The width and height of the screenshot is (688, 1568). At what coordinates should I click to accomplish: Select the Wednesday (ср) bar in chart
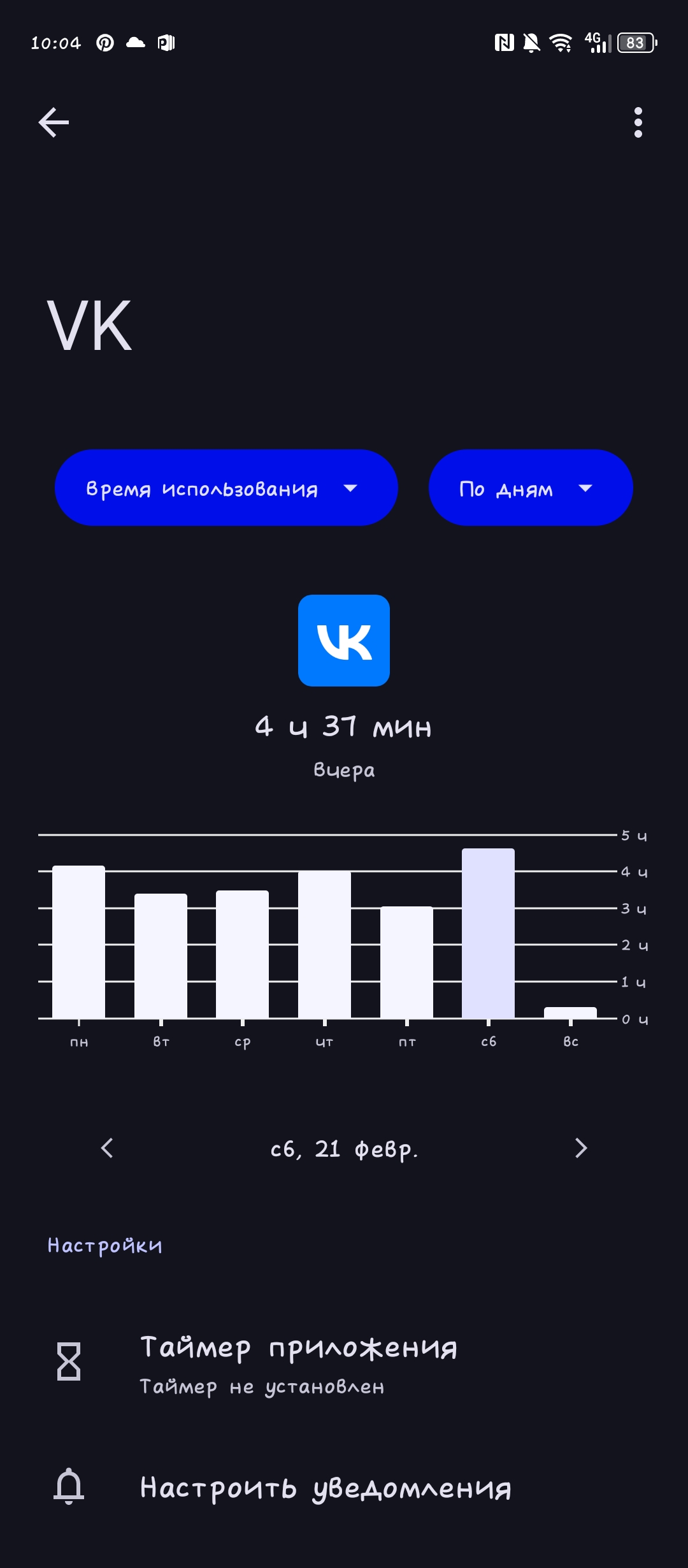[x=242, y=954]
